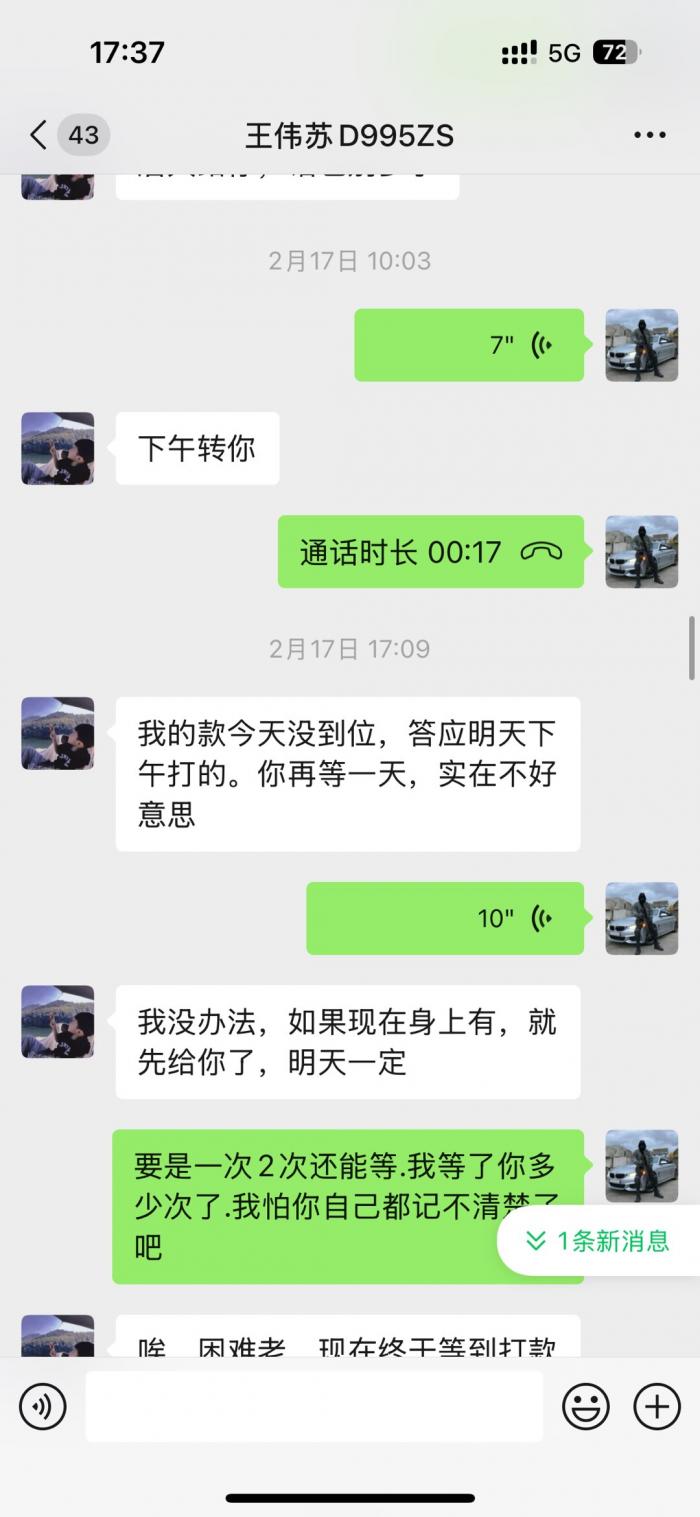Image resolution: width=700 pixels, height=1517 pixels.
Task: Go back to the chat list
Action: tap(40, 135)
